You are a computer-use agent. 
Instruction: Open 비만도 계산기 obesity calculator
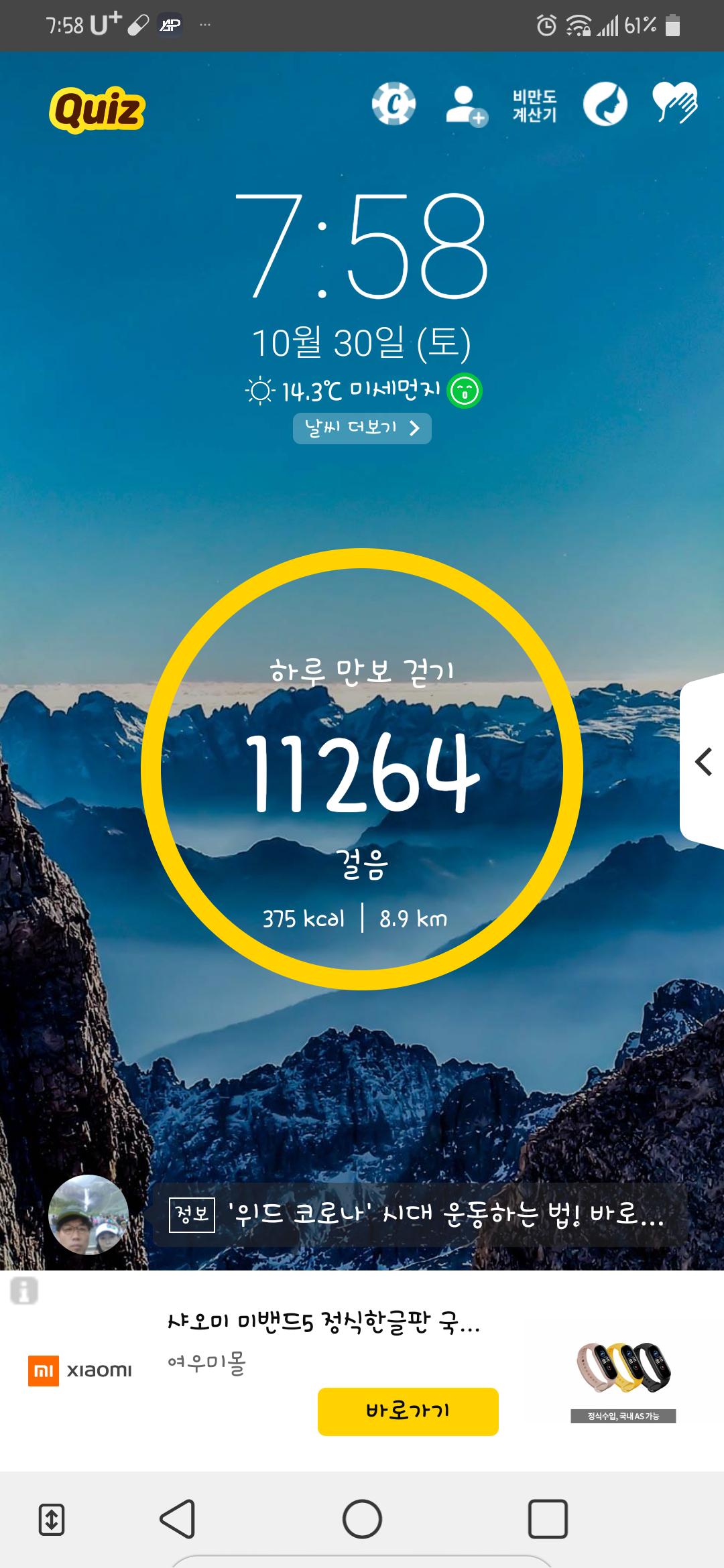point(534,105)
